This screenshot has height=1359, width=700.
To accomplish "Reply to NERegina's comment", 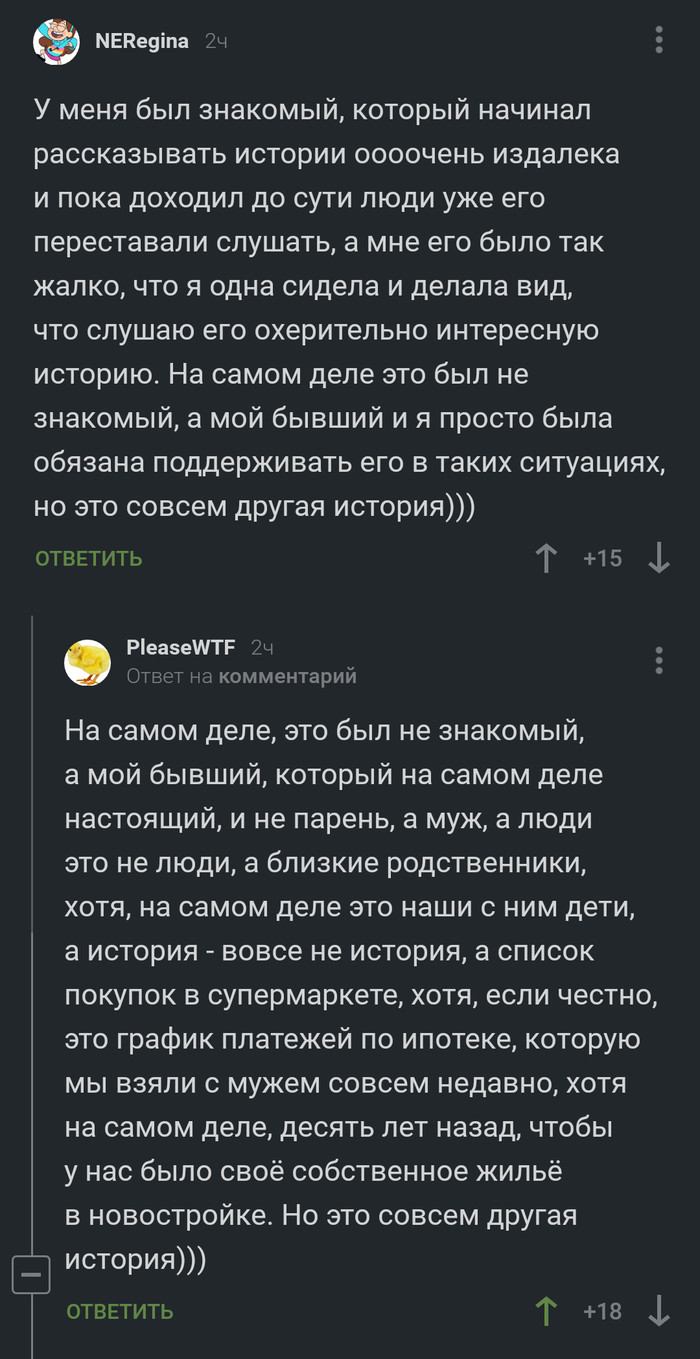I will click(89, 558).
